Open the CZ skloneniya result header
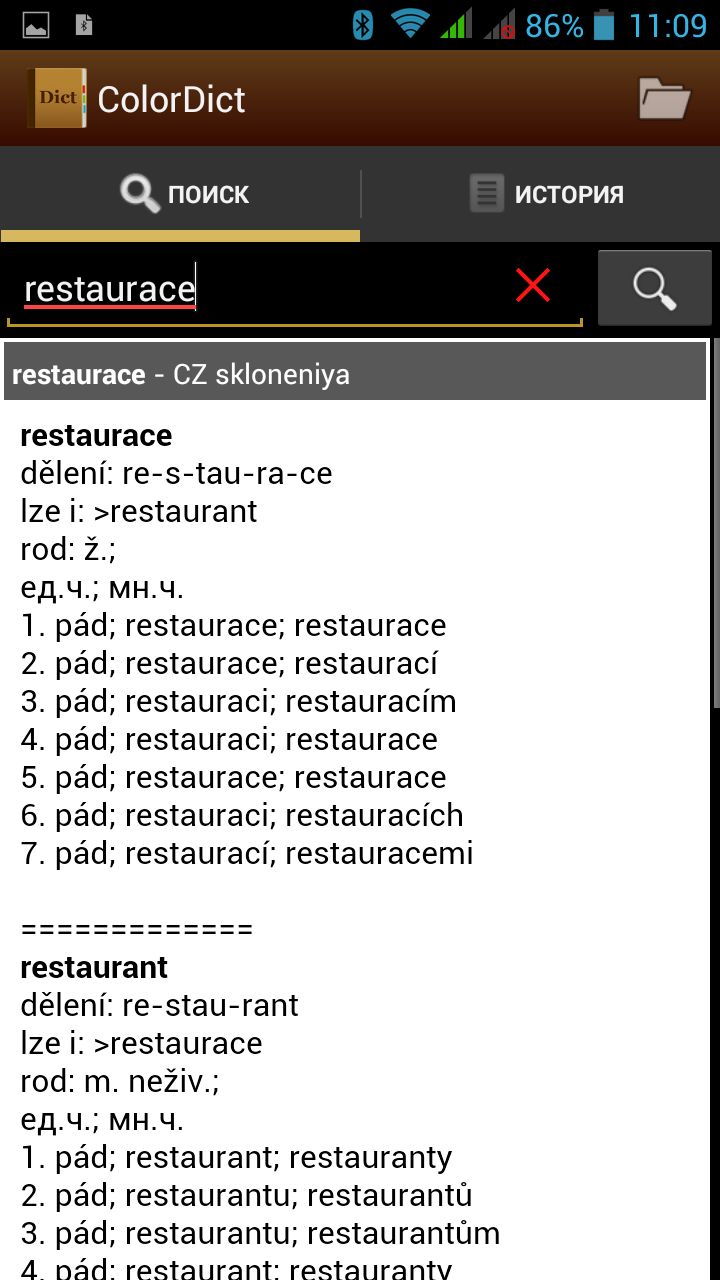720x1280 pixels. pos(355,374)
